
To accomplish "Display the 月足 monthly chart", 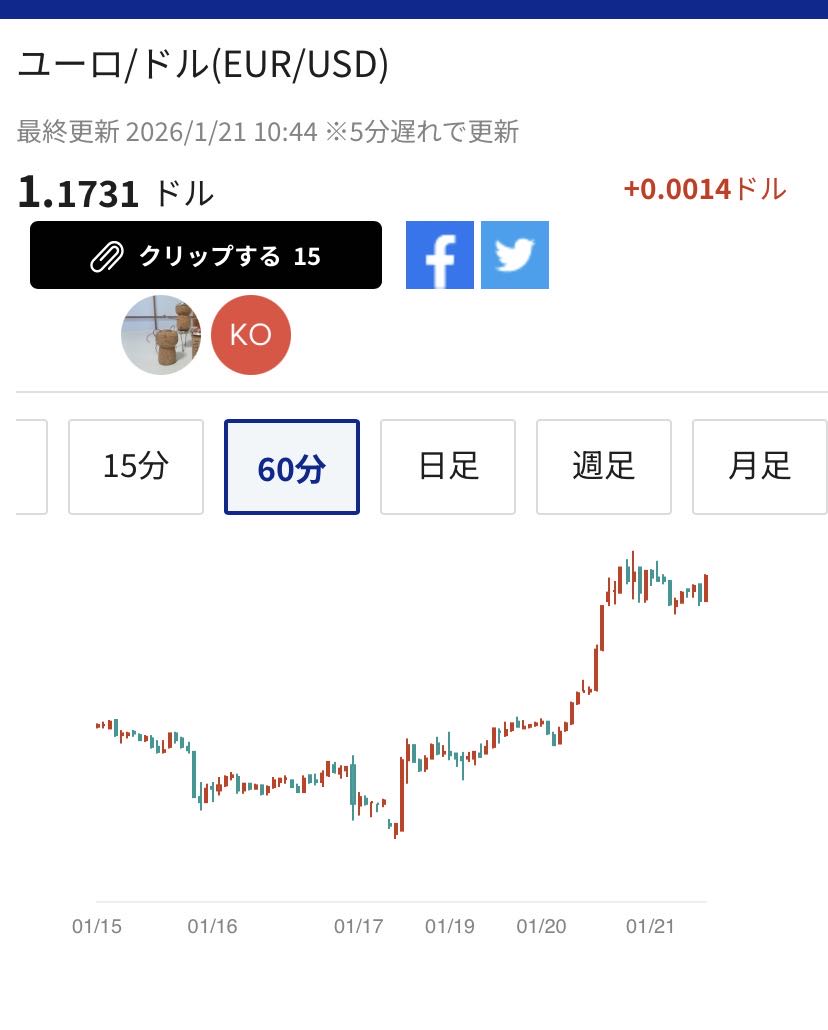I will pos(759,467).
